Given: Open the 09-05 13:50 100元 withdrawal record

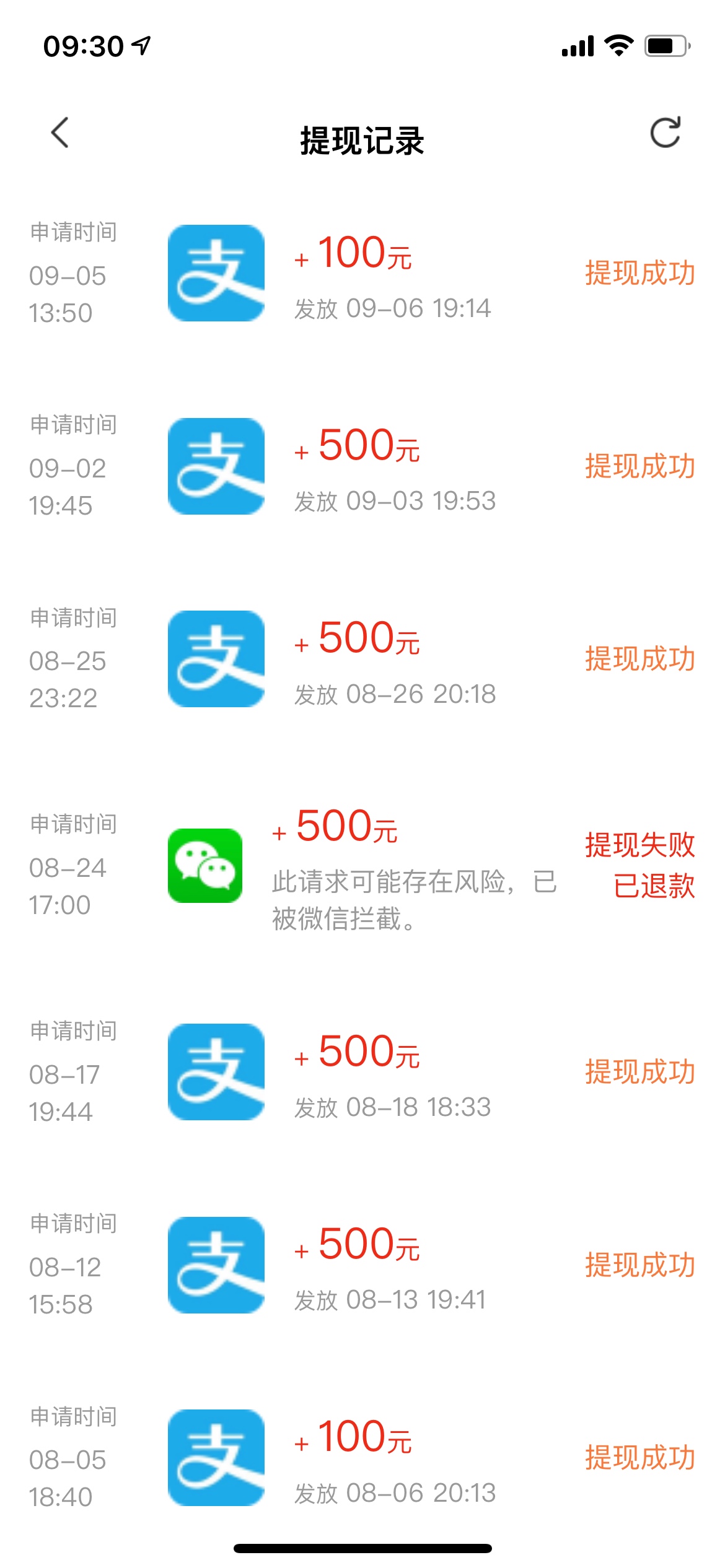Looking at the screenshot, I should 362,273.
